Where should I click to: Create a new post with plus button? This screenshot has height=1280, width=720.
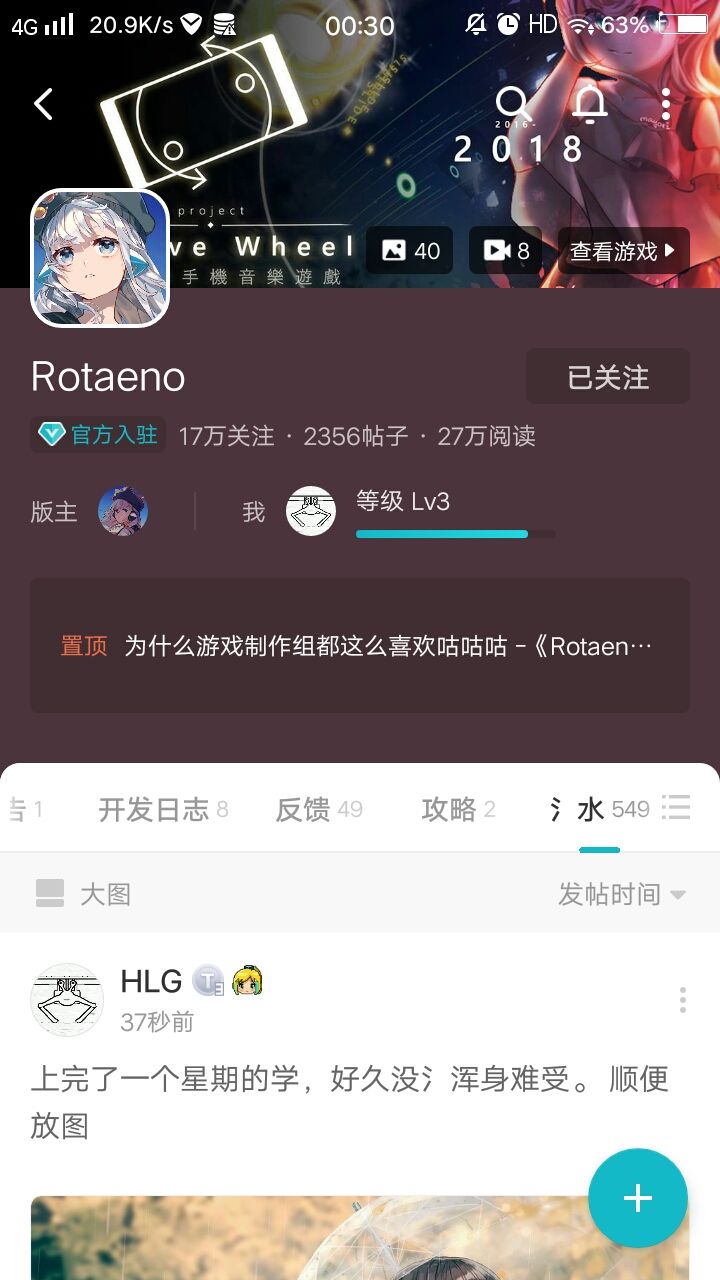point(638,1198)
